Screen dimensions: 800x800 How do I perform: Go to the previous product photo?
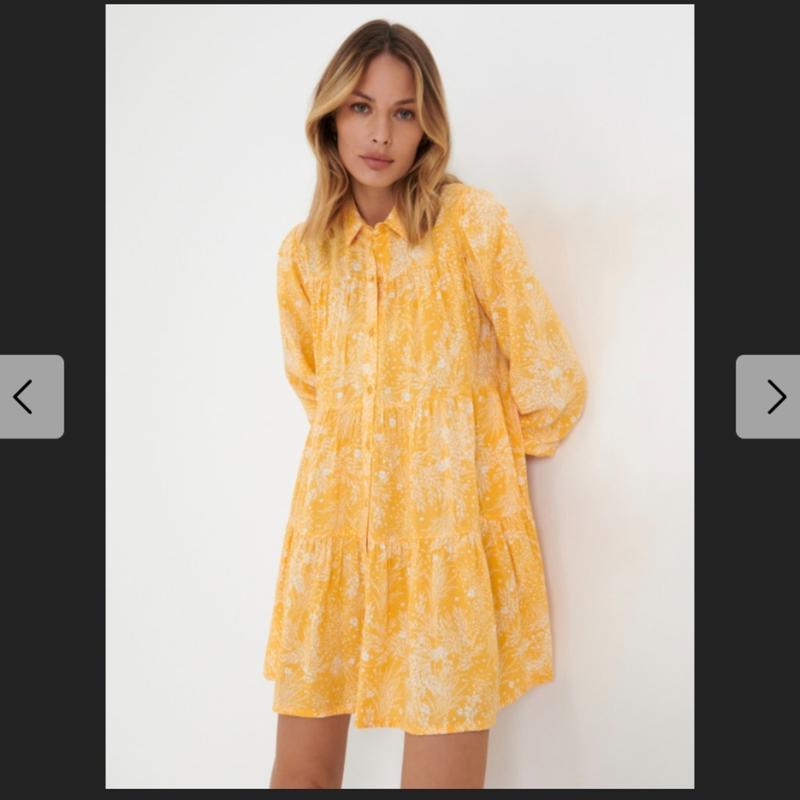tap(30, 397)
